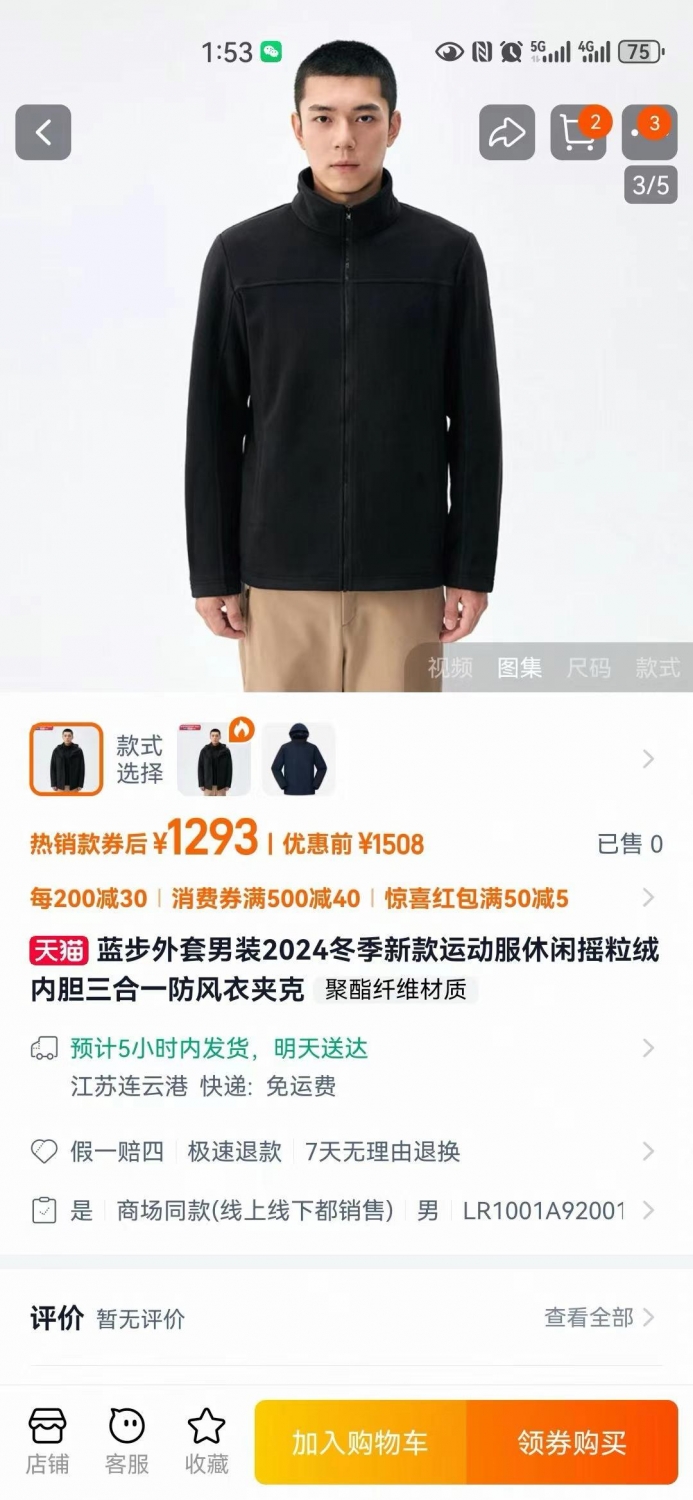Switch to the 款式 tab
Image resolution: width=693 pixels, height=1500 pixels.
(x=658, y=667)
